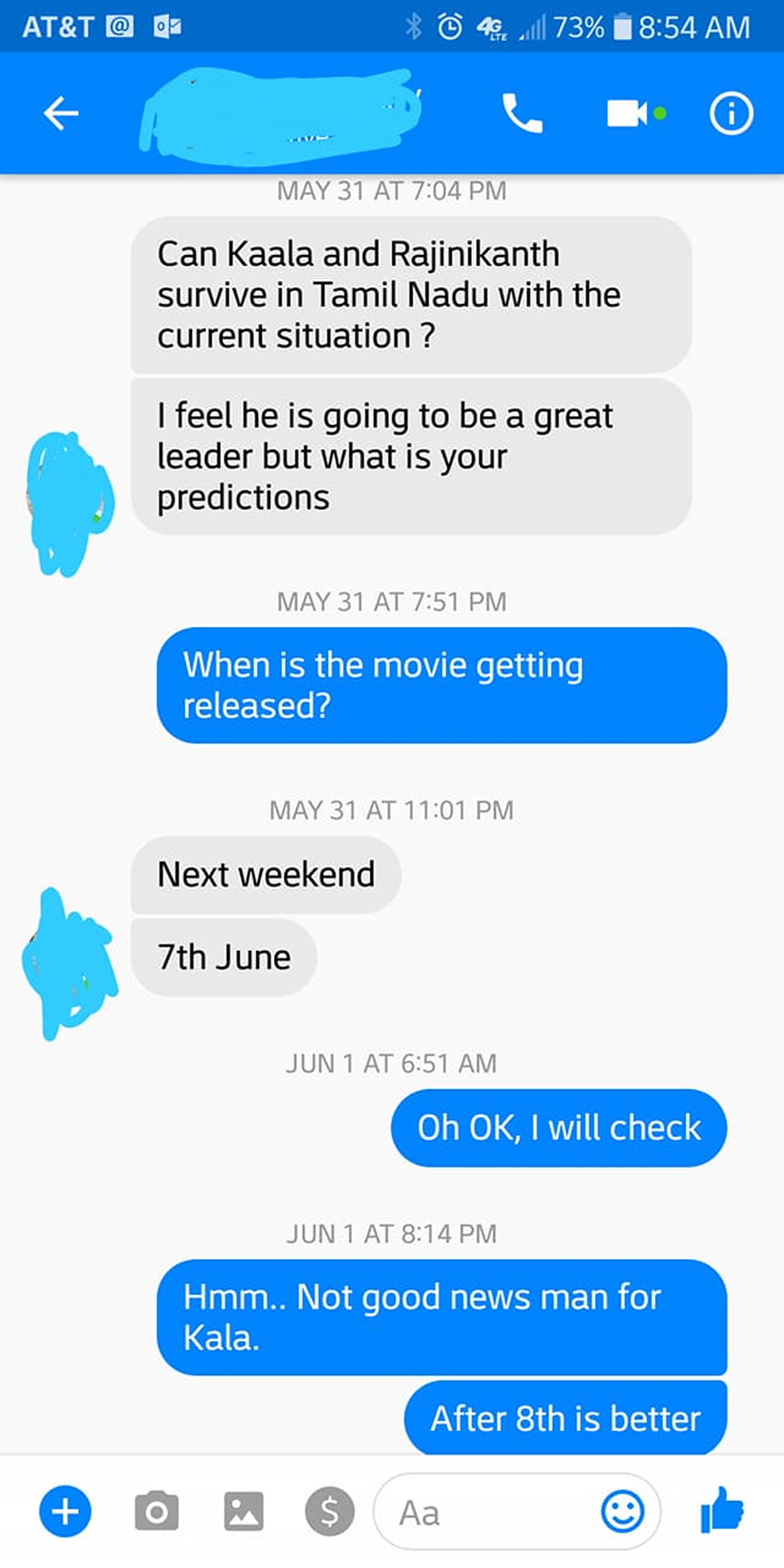Open the photo gallery picker
Image resolution: width=784 pixels, height=1568 pixels.
[x=243, y=1511]
